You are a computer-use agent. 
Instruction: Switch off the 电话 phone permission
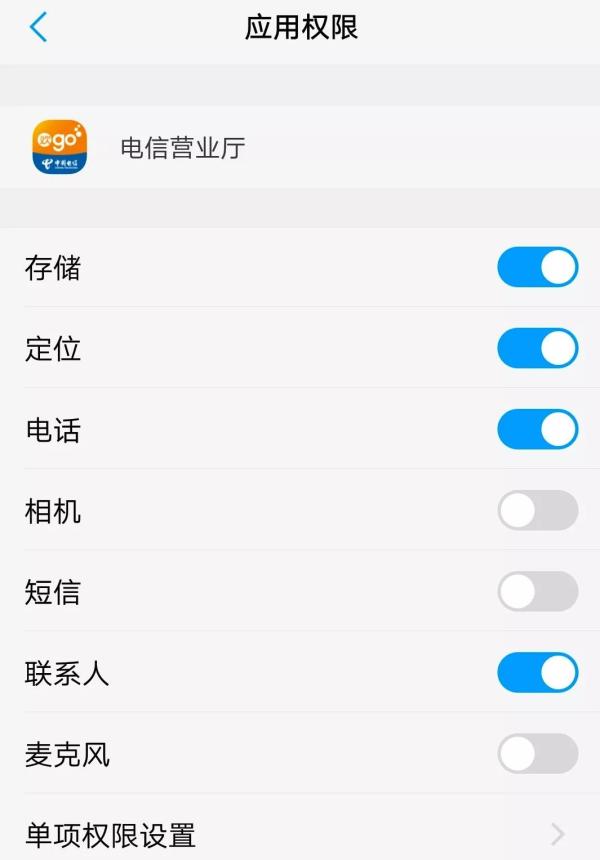click(x=537, y=430)
